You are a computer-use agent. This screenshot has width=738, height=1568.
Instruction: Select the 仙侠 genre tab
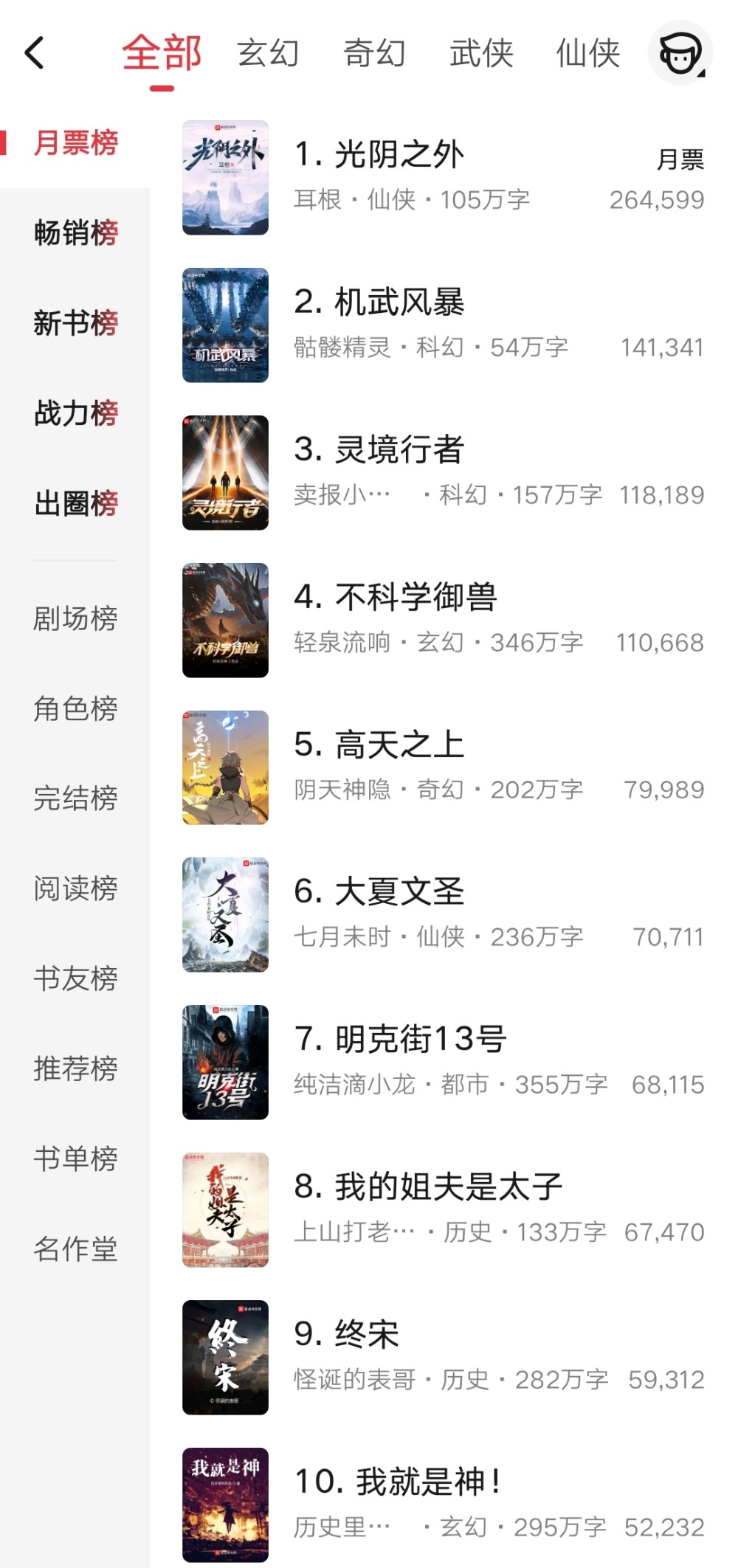587,53
